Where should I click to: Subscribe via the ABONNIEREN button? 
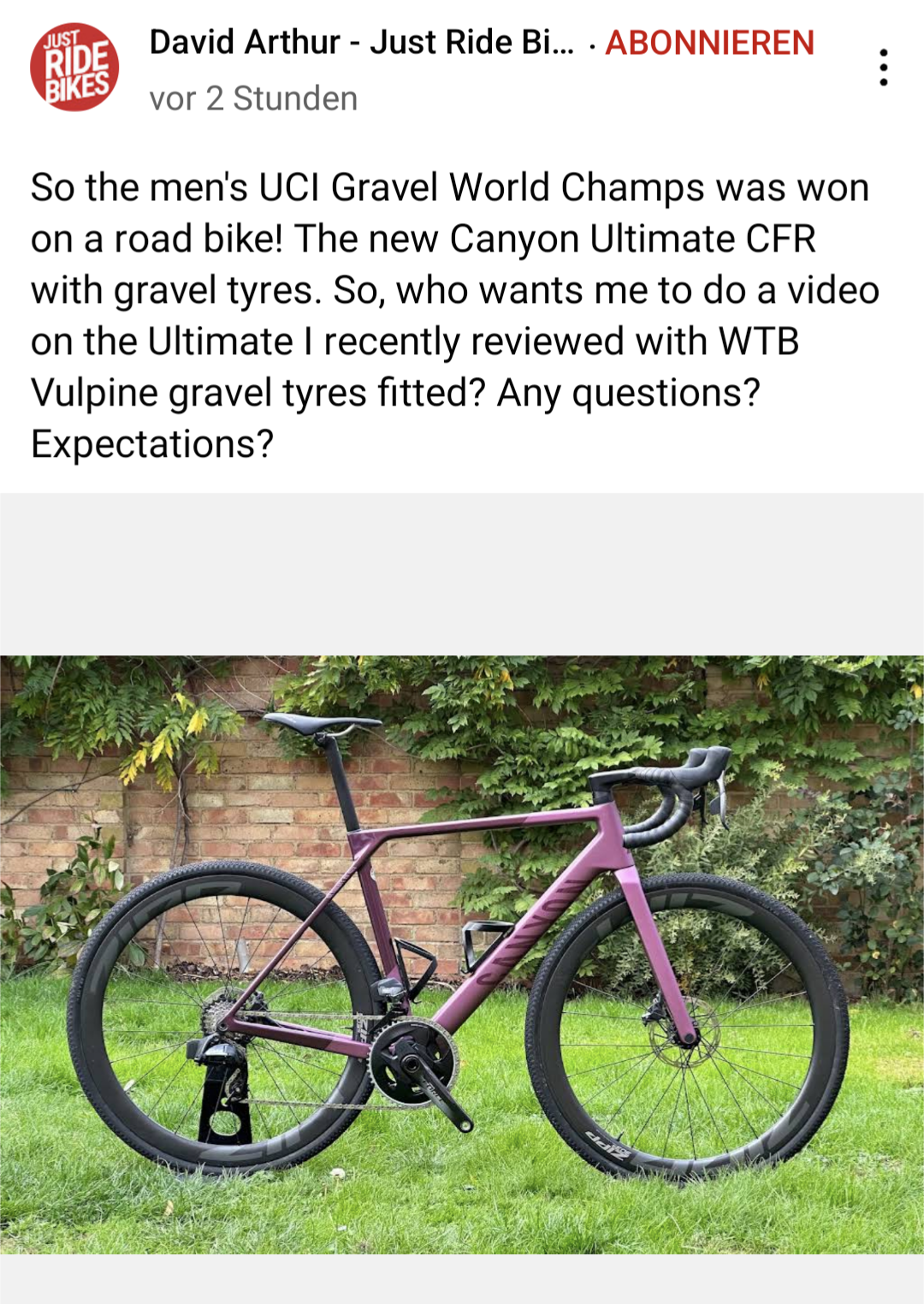point(709,43)
